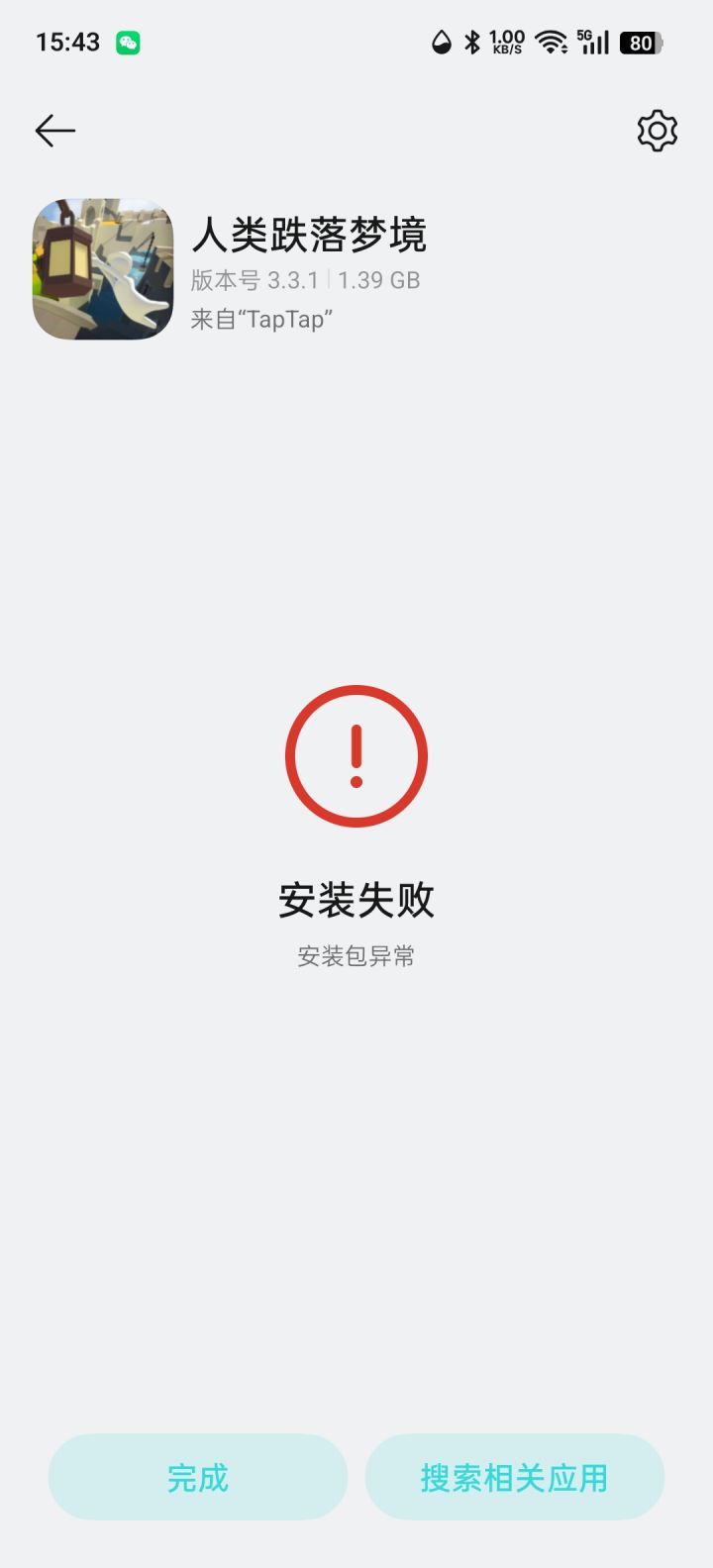Select the app title 人类跌落梦境
Image resolution: width=713 pixels, height=1568 pixels.
tap(312, 238)
